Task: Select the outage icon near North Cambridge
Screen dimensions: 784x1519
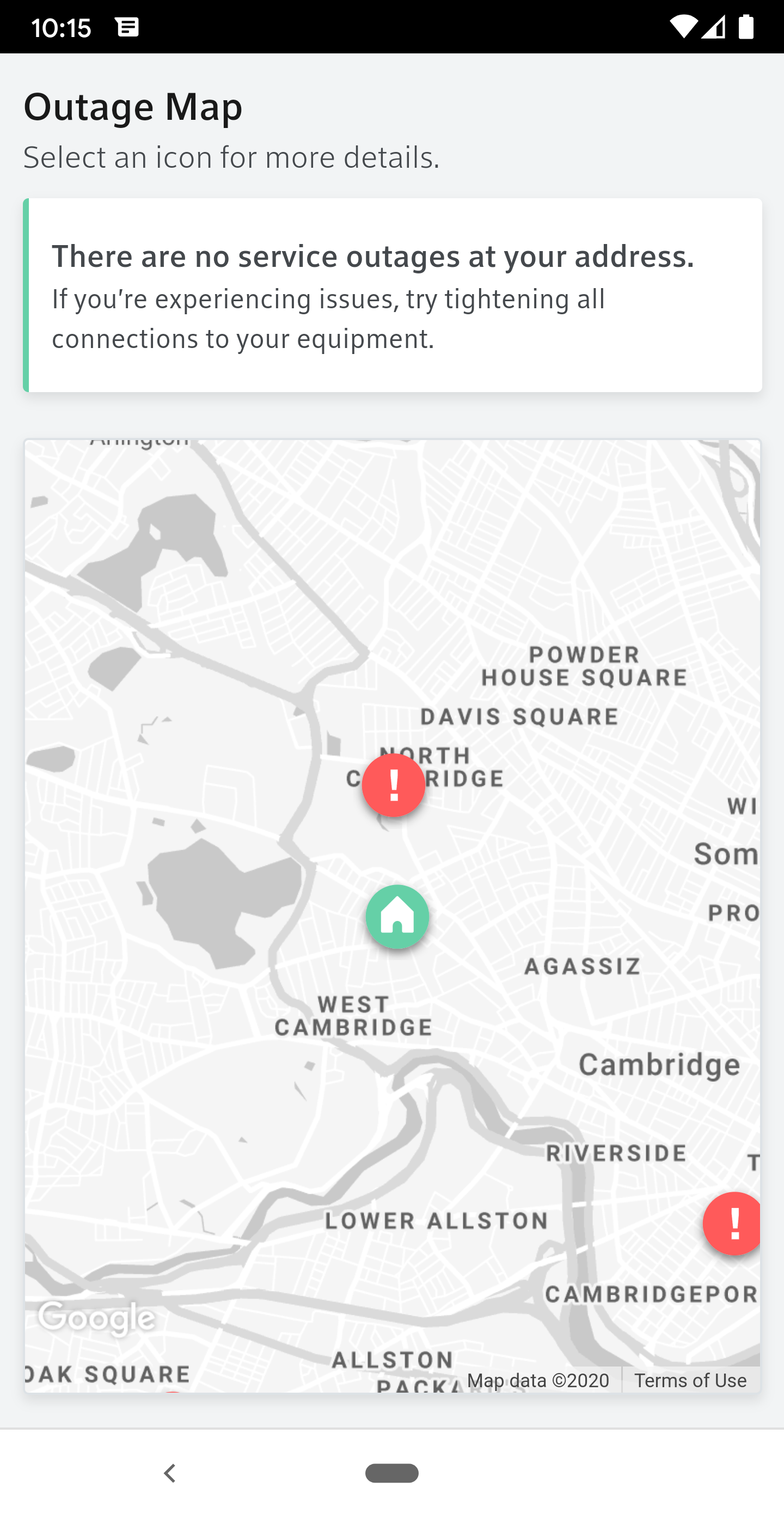Action: [393, 785]
